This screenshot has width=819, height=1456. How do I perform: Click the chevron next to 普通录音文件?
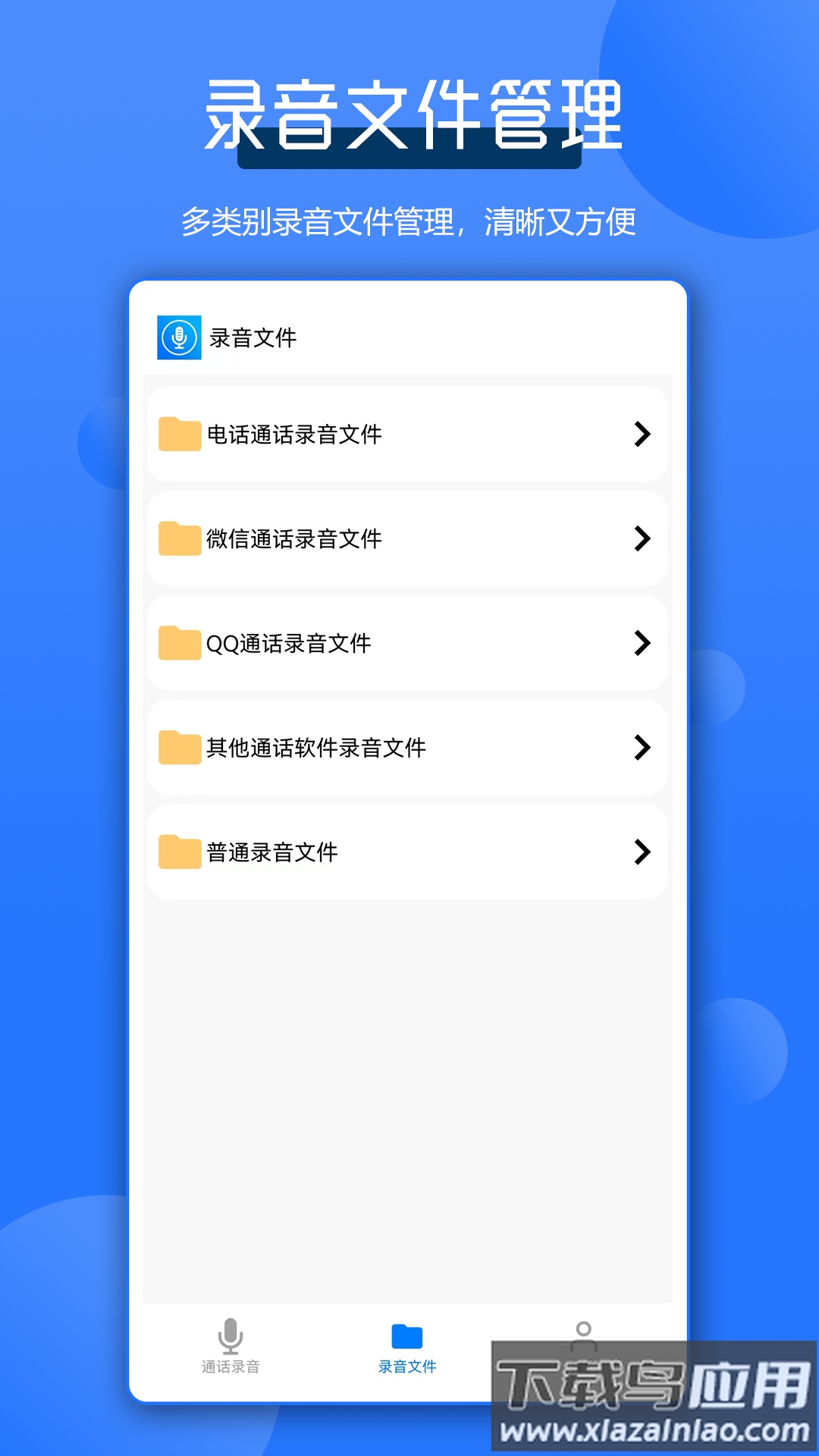(643, 852)
